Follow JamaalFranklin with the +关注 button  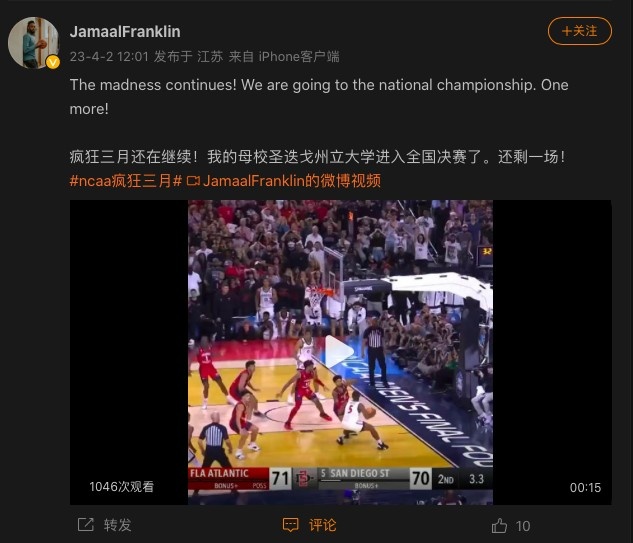point(580,31)
